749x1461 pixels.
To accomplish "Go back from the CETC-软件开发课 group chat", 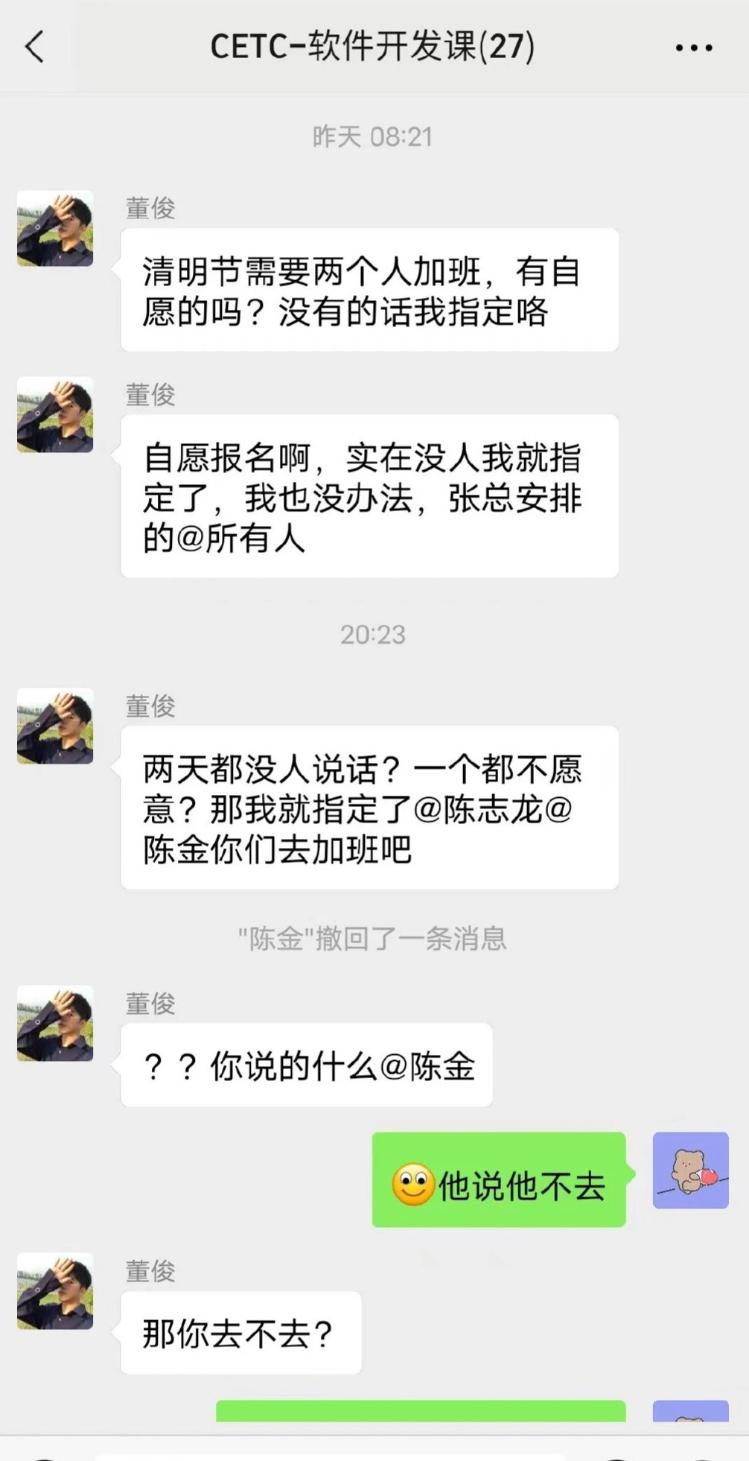I will click(x=35, y=47).
